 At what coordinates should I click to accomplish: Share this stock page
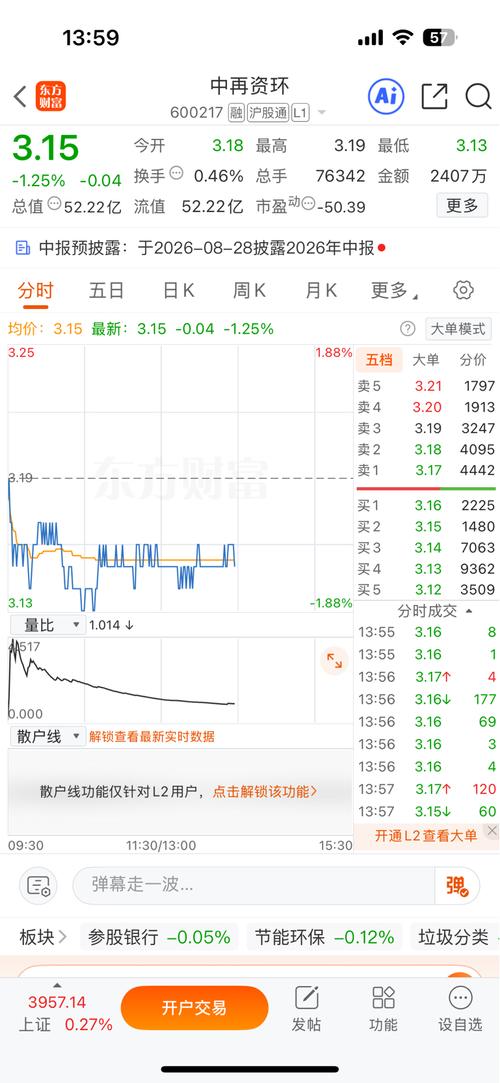(x=434, y=97)
